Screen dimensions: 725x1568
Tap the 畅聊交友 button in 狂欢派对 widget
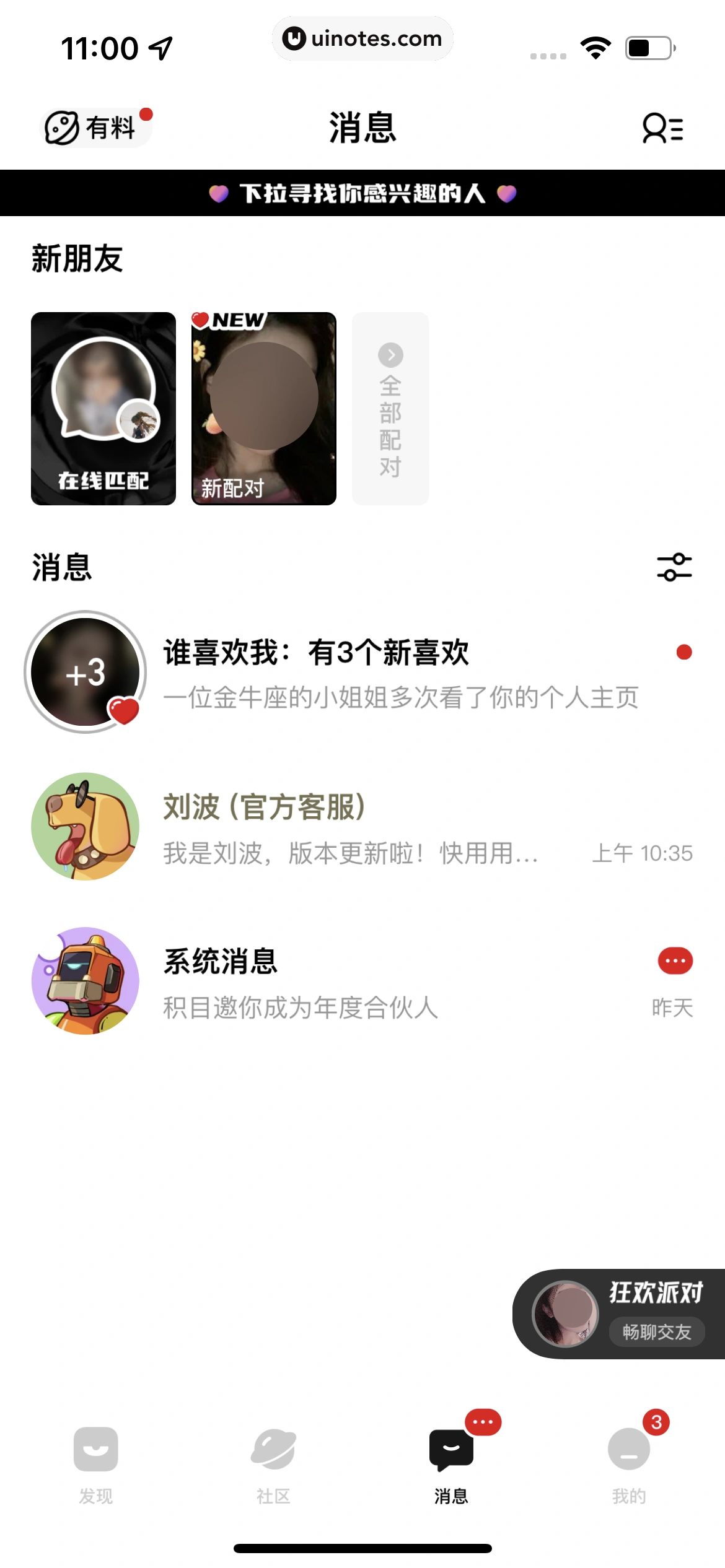click(657, 1333)
